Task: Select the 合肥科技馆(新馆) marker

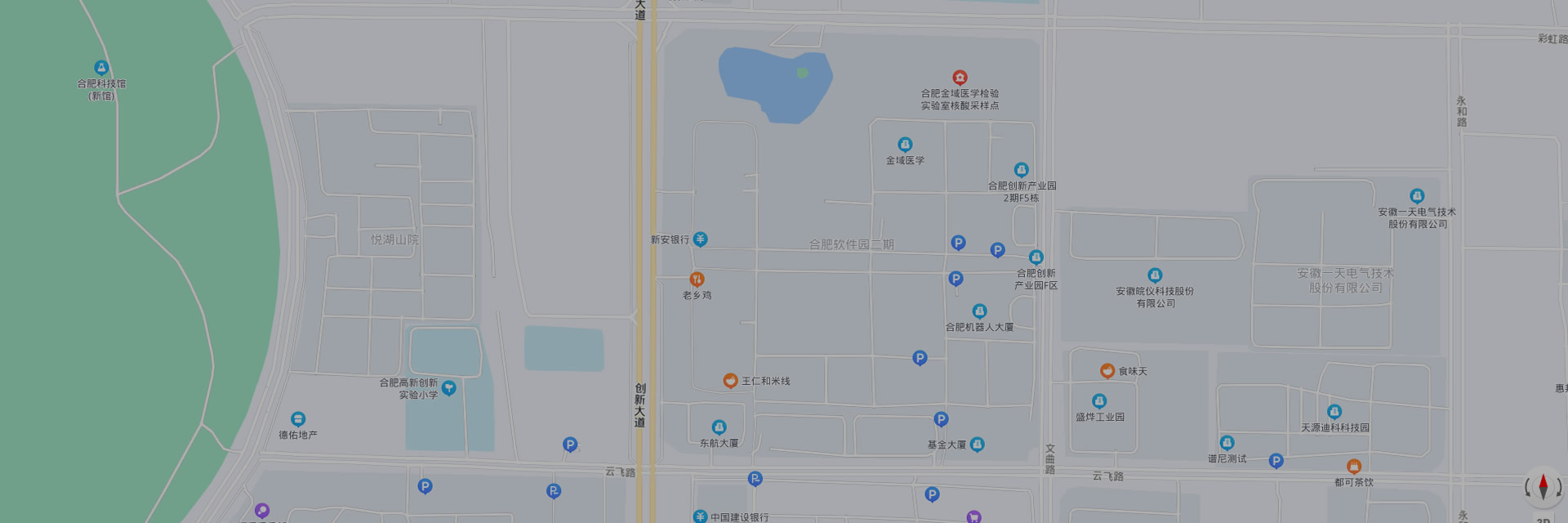Action: point(101,68)
